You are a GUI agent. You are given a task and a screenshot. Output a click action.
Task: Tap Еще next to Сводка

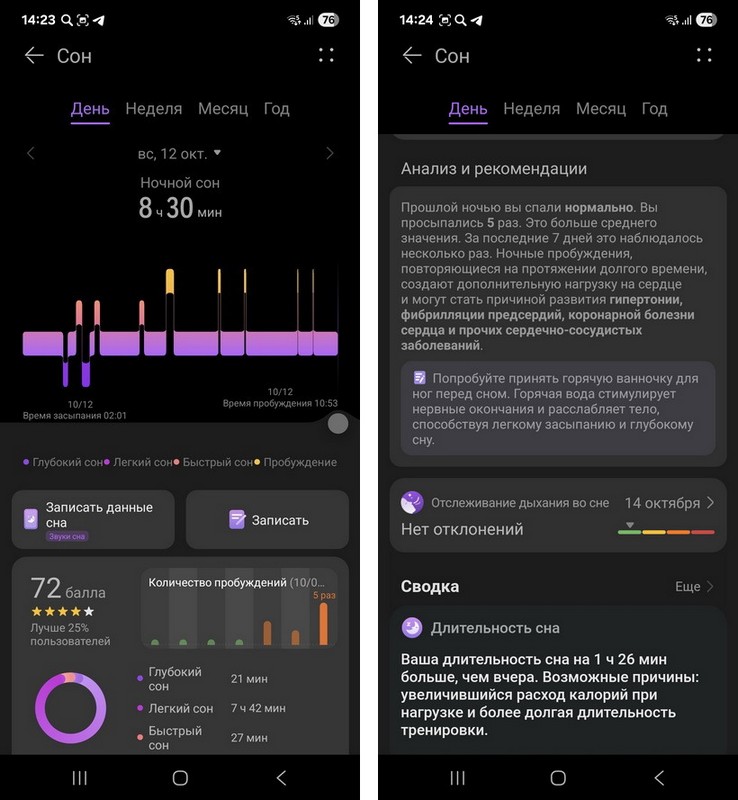pyautogui.click(x=694, y=586)
